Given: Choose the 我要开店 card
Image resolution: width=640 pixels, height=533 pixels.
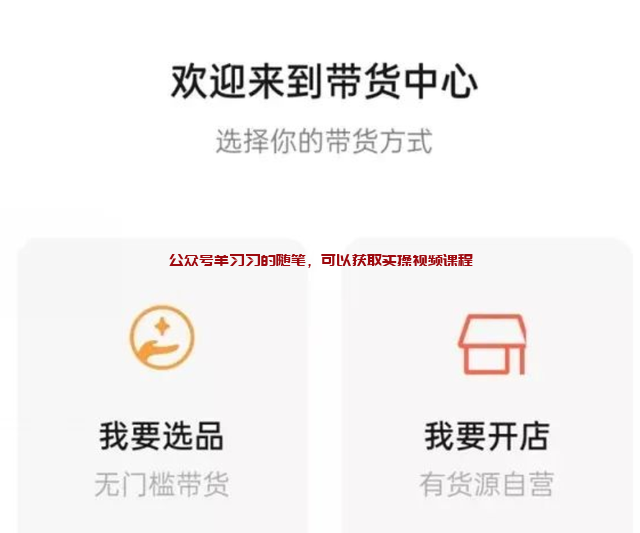Looking at the screenshot, I should [487, 400].
